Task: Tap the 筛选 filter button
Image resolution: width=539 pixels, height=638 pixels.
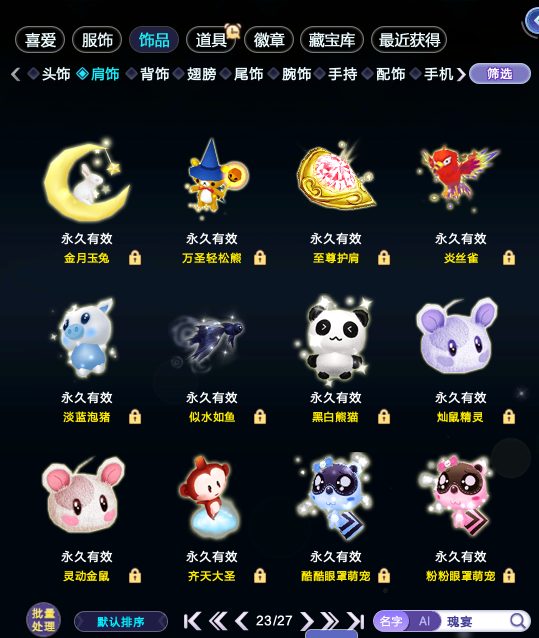Action: click(x=500, y=74)
